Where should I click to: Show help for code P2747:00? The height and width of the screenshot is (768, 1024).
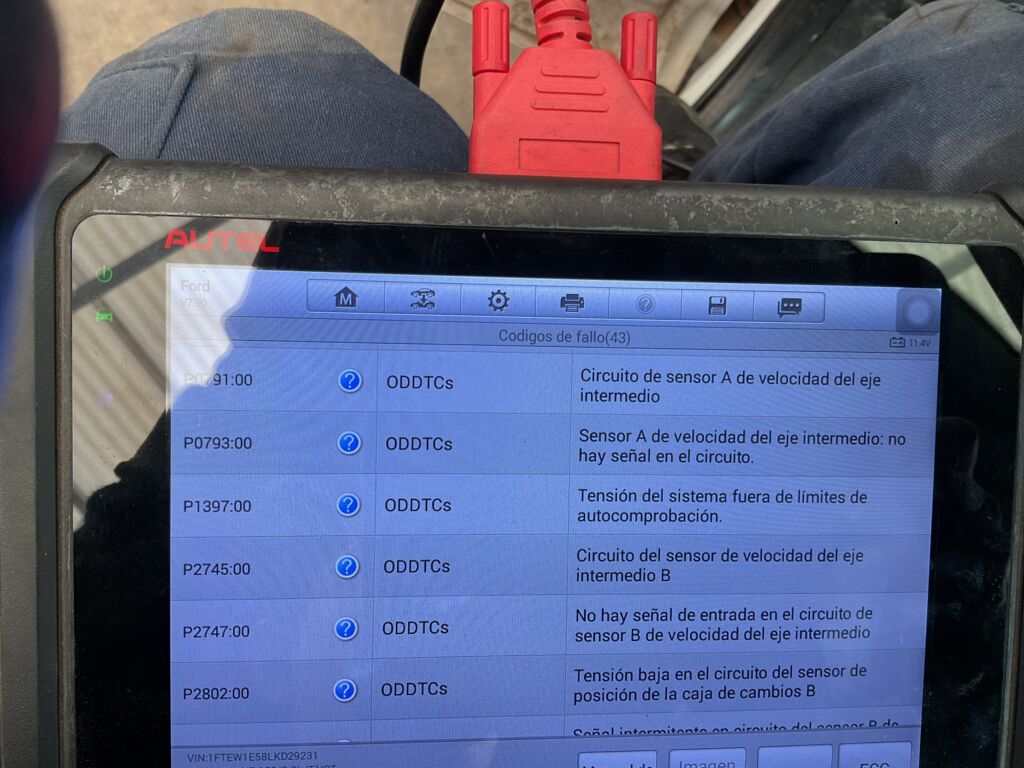(x=346, y=629)
